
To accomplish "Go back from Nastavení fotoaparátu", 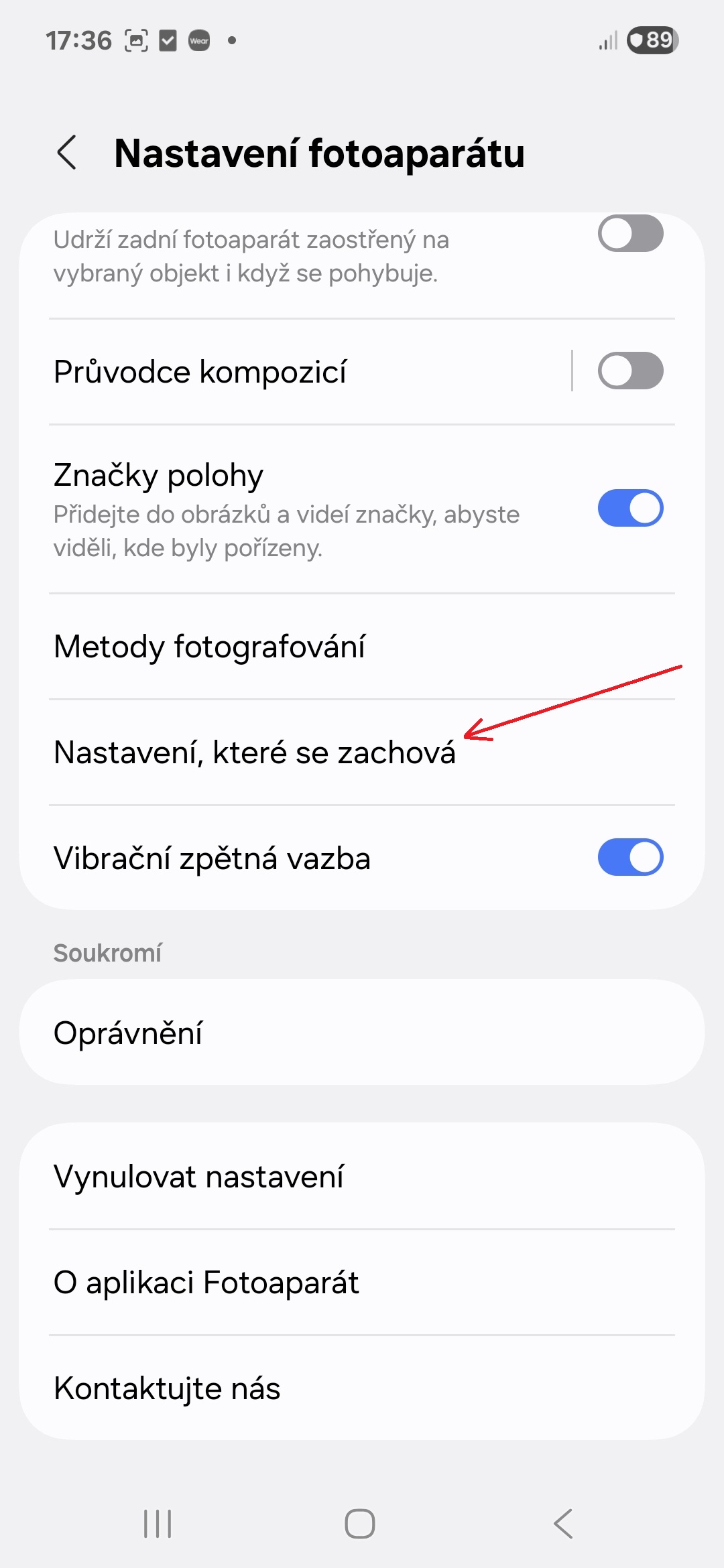I will tap(67, 153).
